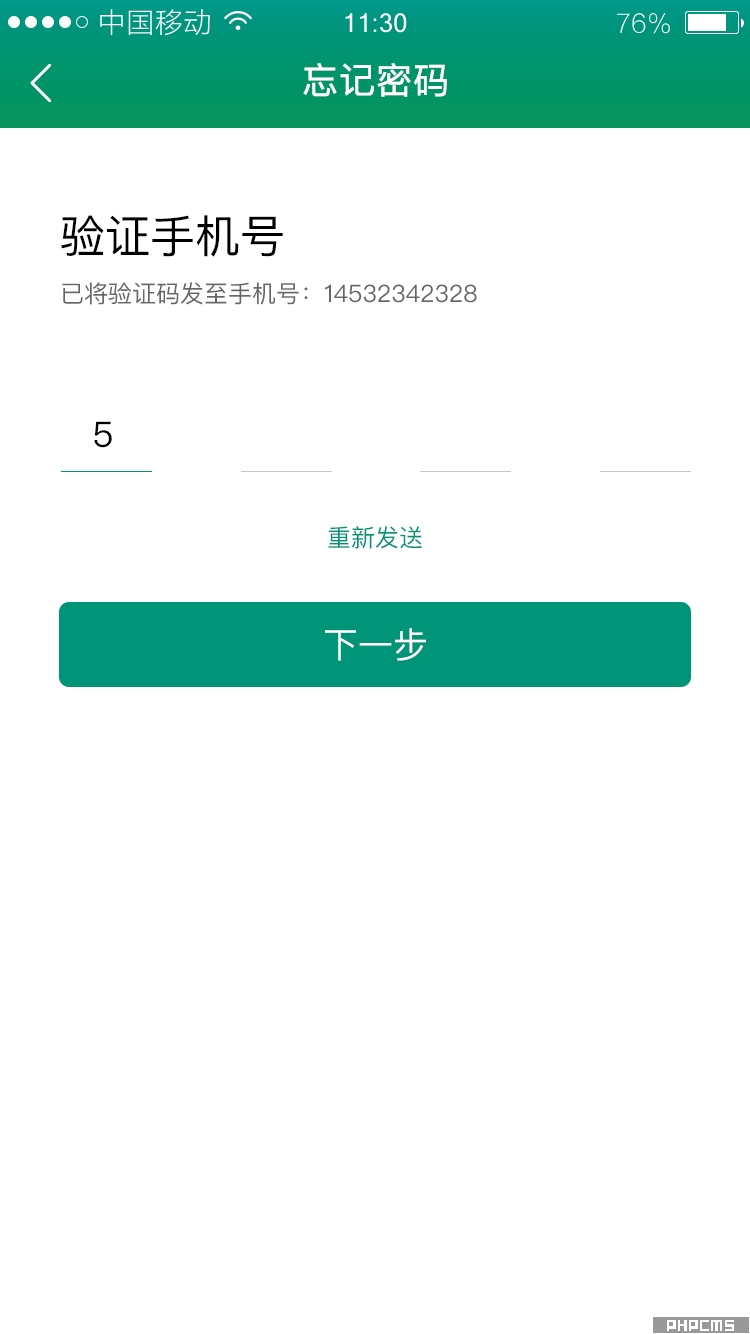Select the first code box containing 5
The width and height of the screenshot is (750, 1334).
coord(106,436)
